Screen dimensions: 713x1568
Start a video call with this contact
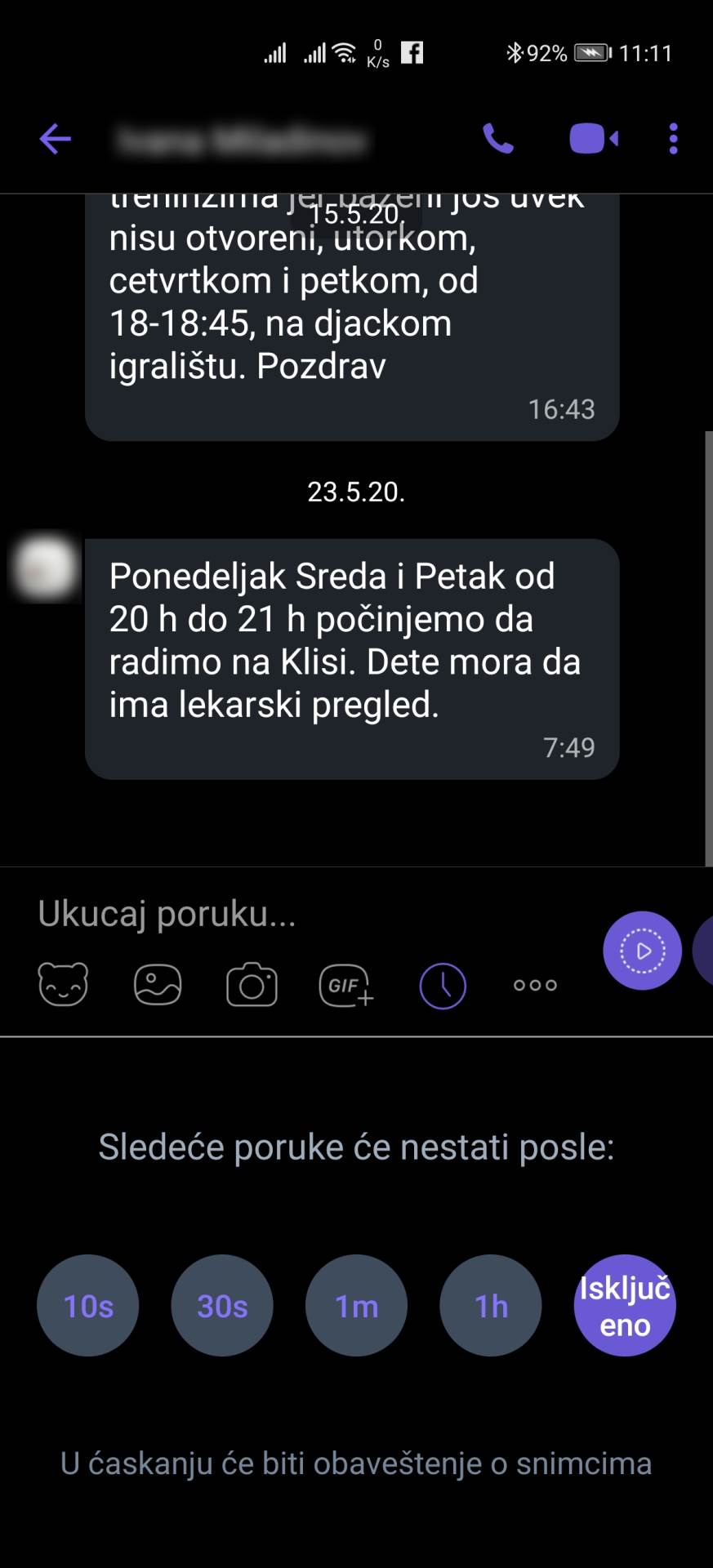pyautogui.click(x=592, y=138)
